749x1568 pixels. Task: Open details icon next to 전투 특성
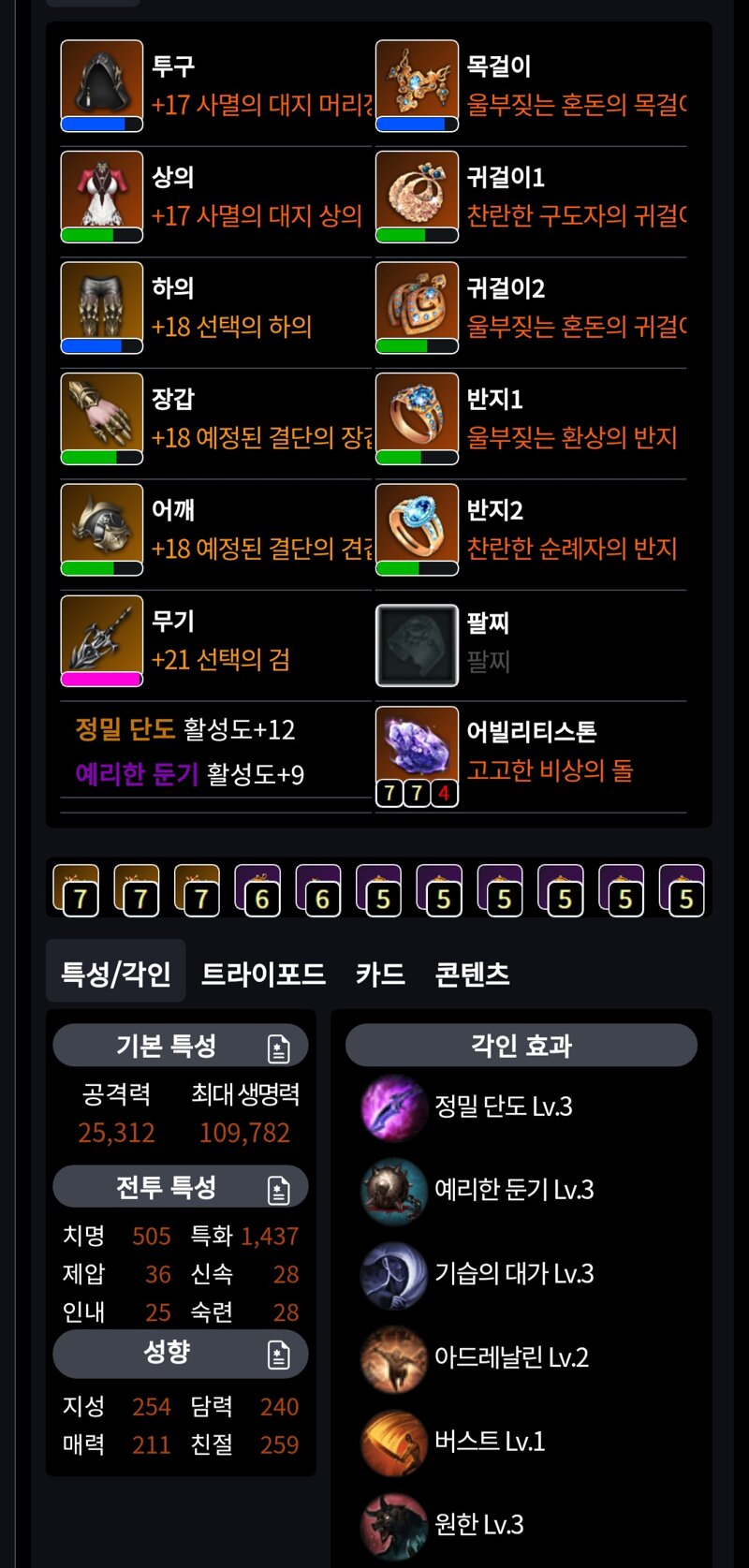pos(279,1190)
